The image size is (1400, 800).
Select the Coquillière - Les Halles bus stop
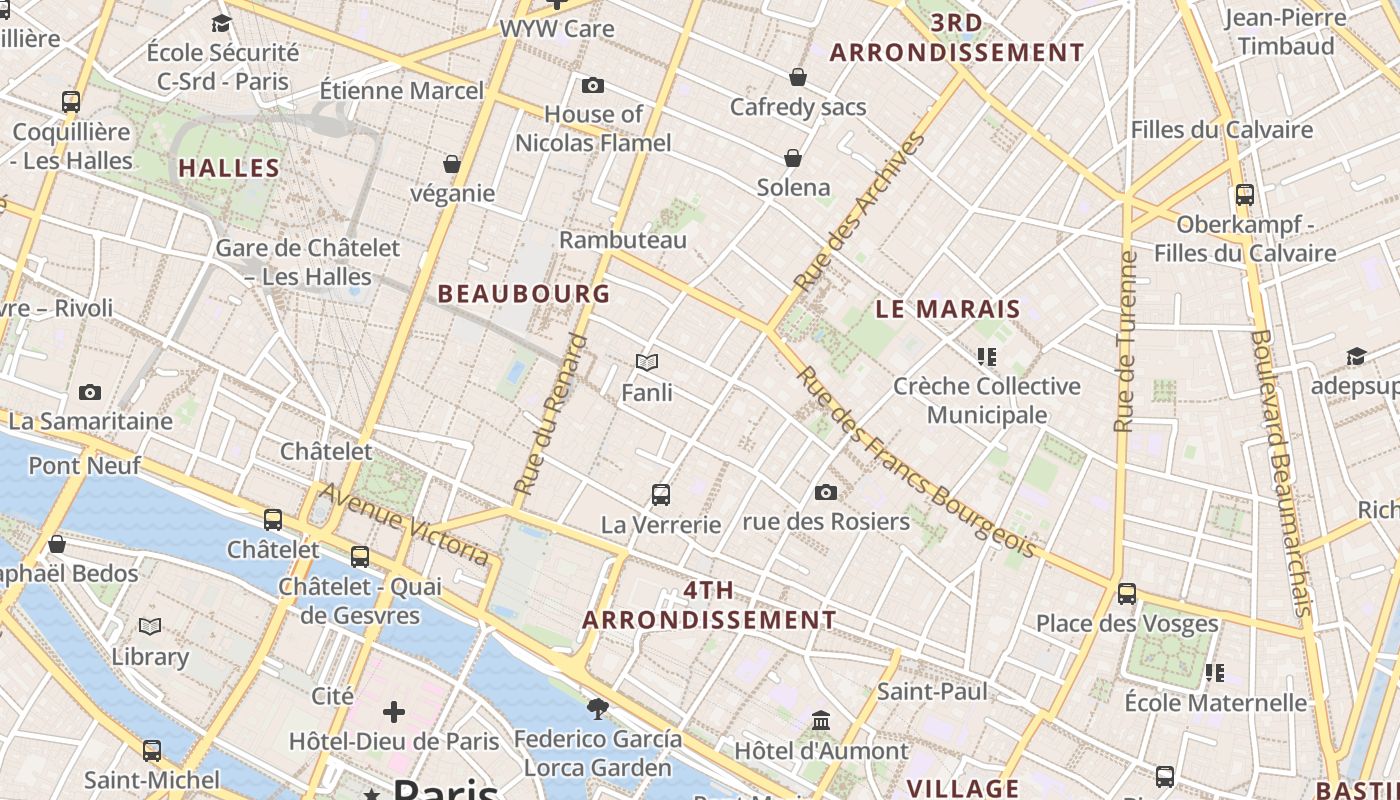[71, 102]
